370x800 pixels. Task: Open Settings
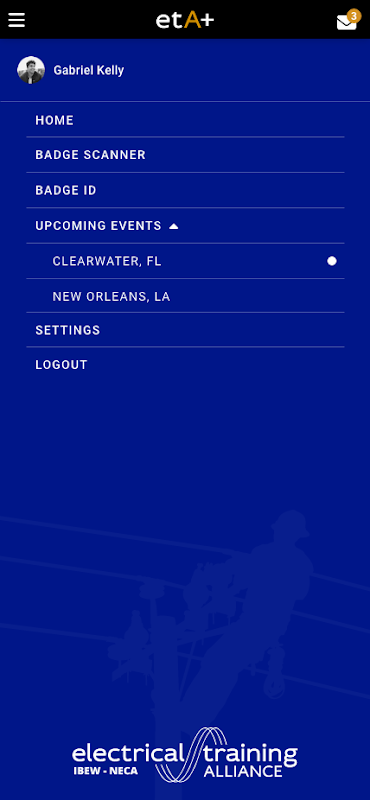click(x=185, y=330)
